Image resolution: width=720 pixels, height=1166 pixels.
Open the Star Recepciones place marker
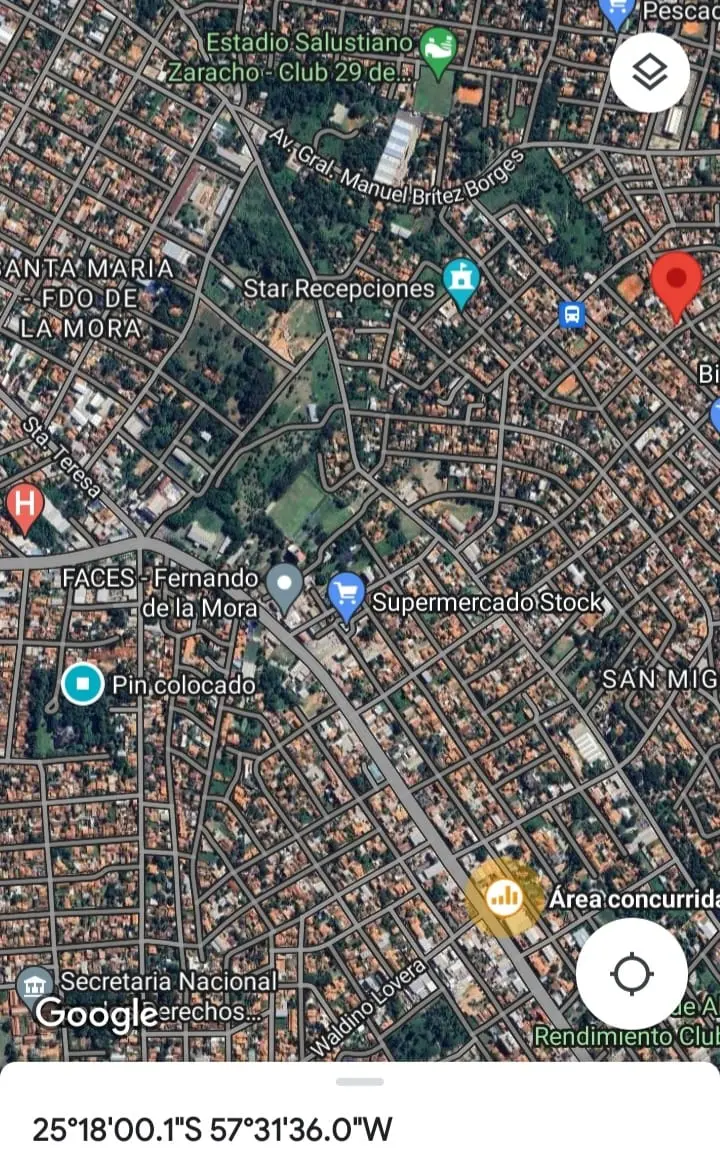[x=461, y=283]
